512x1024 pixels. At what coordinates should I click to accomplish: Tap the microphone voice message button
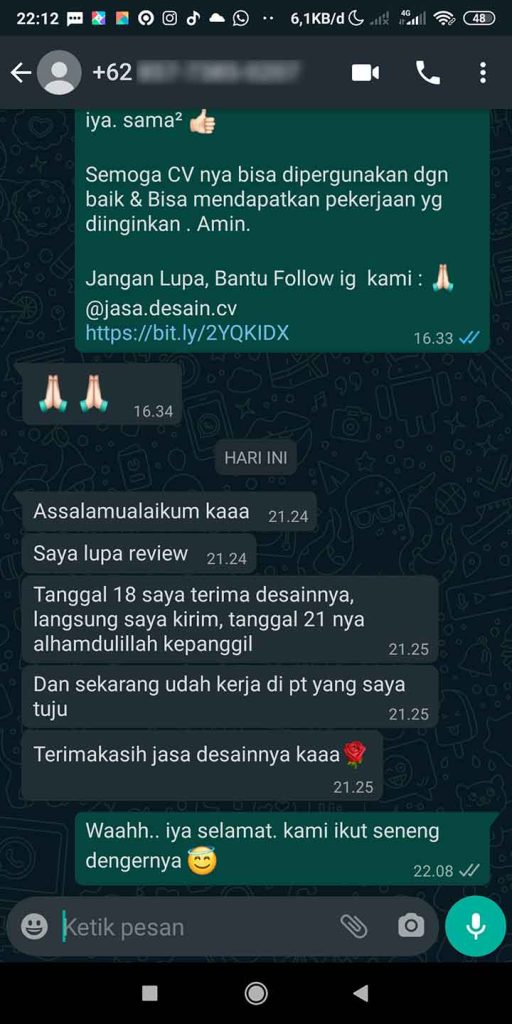(x=475, y=926)
